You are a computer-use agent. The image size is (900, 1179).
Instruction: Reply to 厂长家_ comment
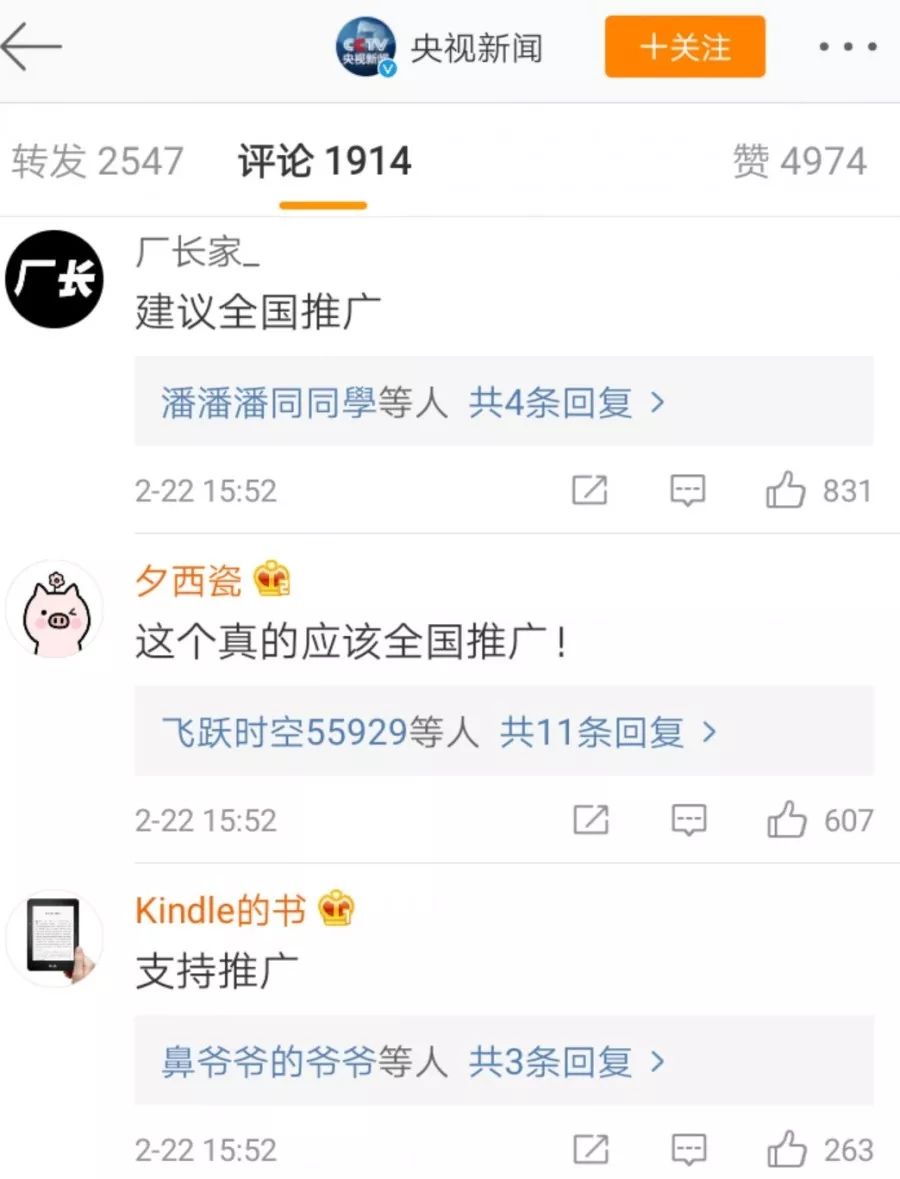(x=688, y=490)
